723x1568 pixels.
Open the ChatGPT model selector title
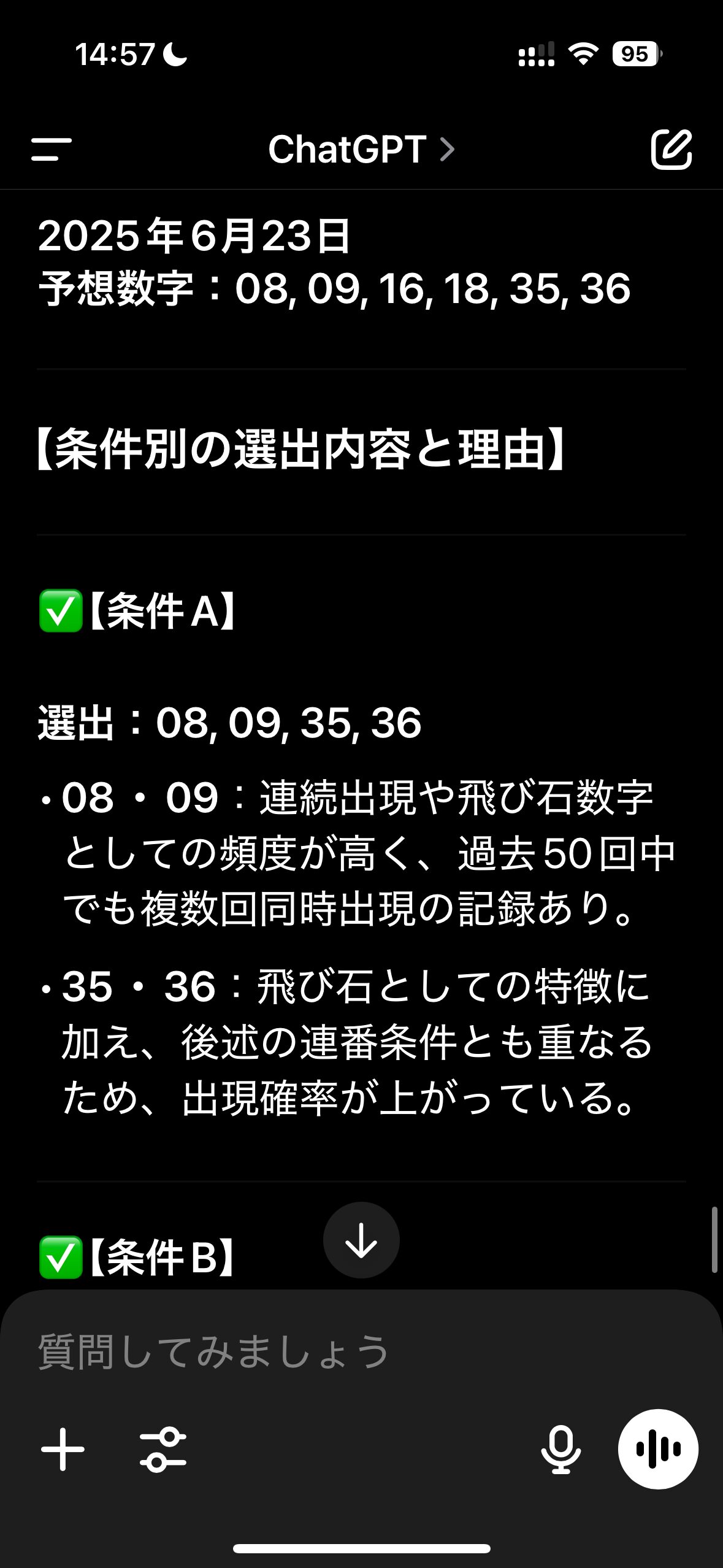[x=361, y=149]
